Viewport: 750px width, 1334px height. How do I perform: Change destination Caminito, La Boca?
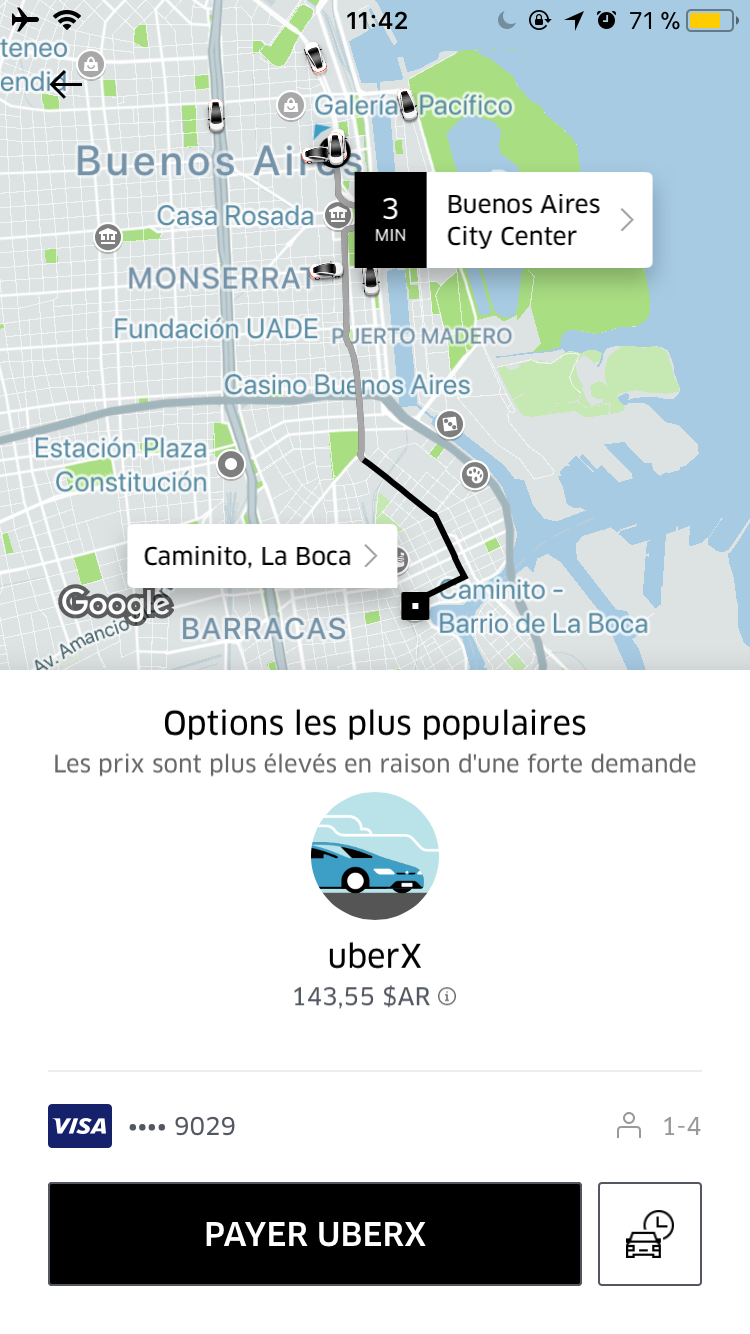(x=261, y=556)
